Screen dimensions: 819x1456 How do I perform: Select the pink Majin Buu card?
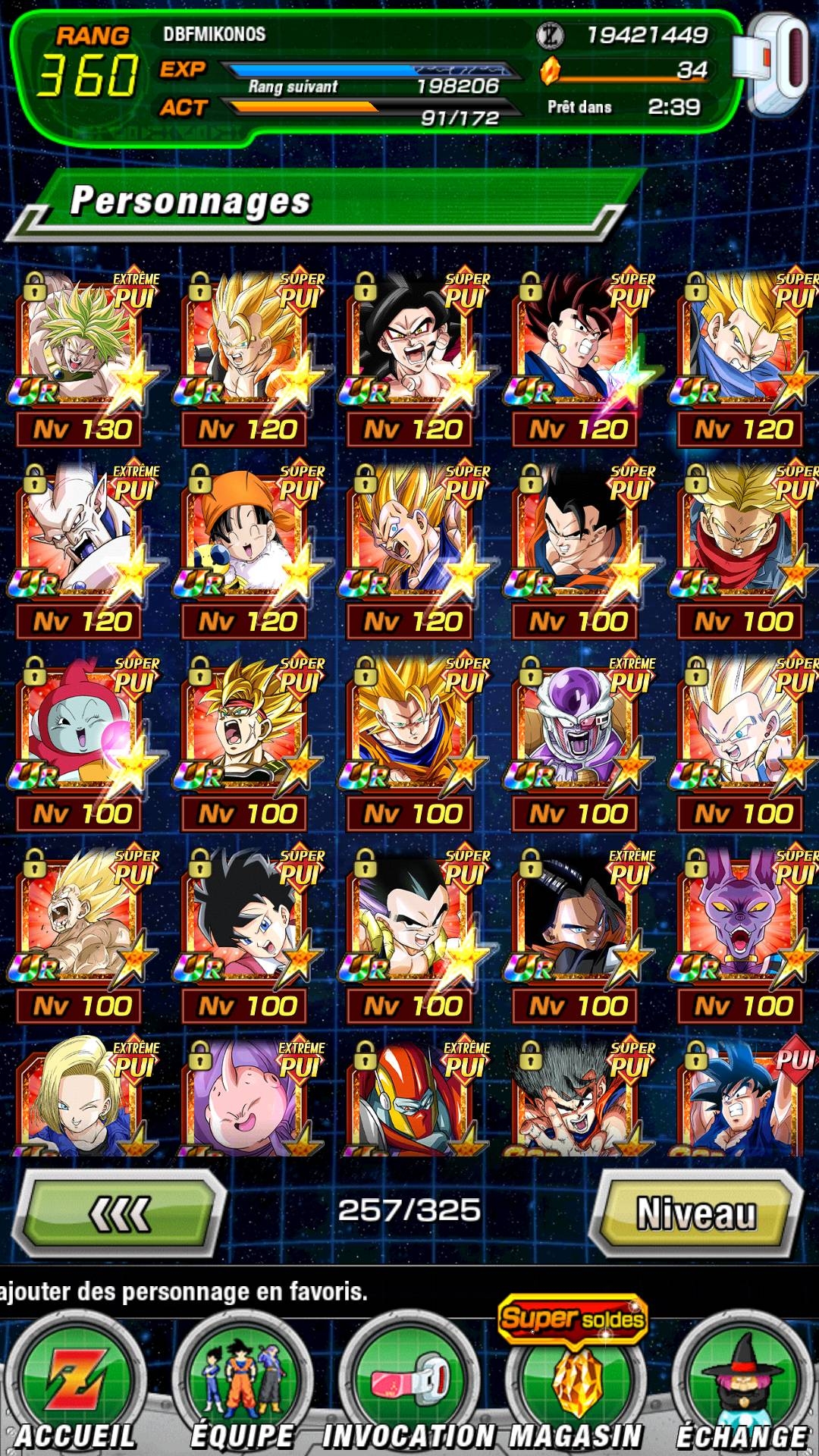(x=249, y=1097)
